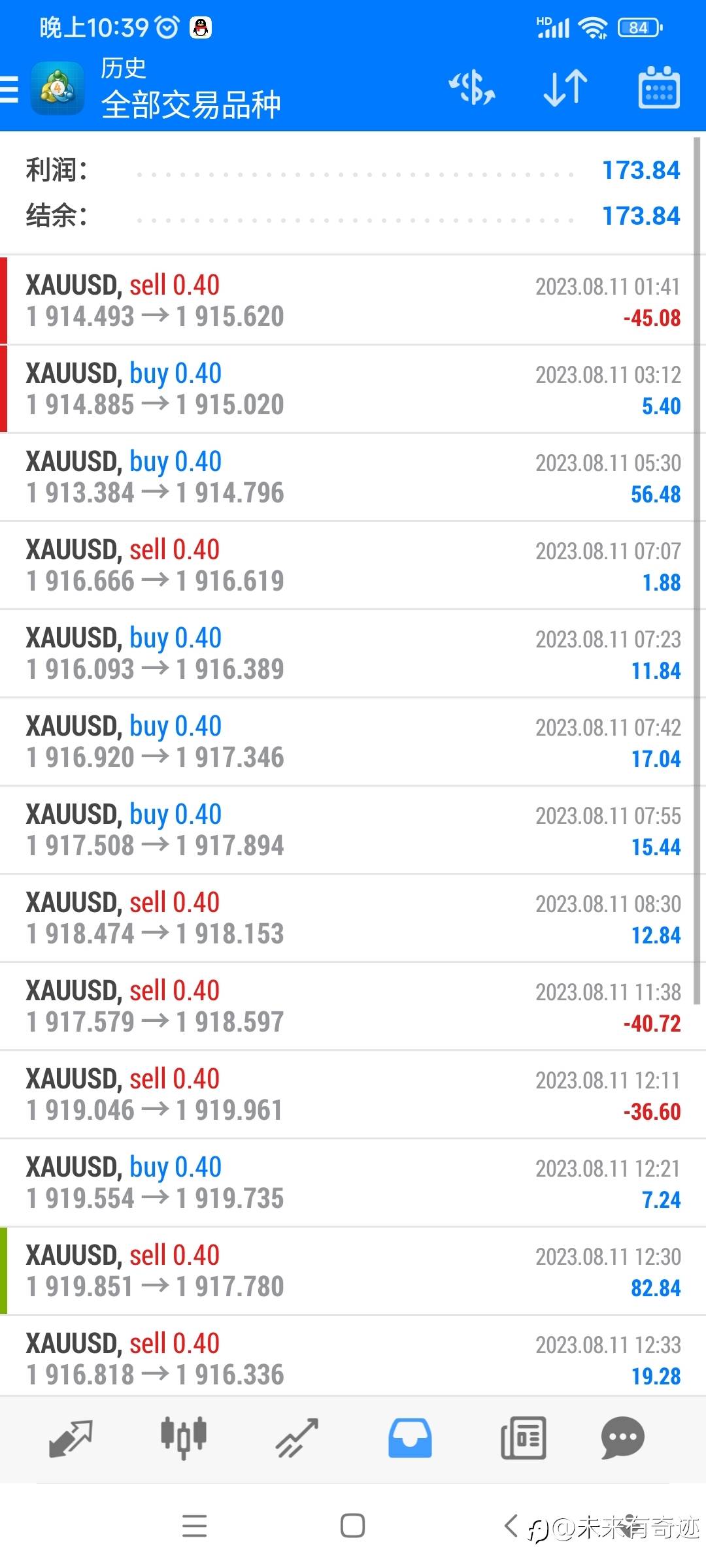Open the Chat messages tab

pyautogui.click(x=622, y=1438)
